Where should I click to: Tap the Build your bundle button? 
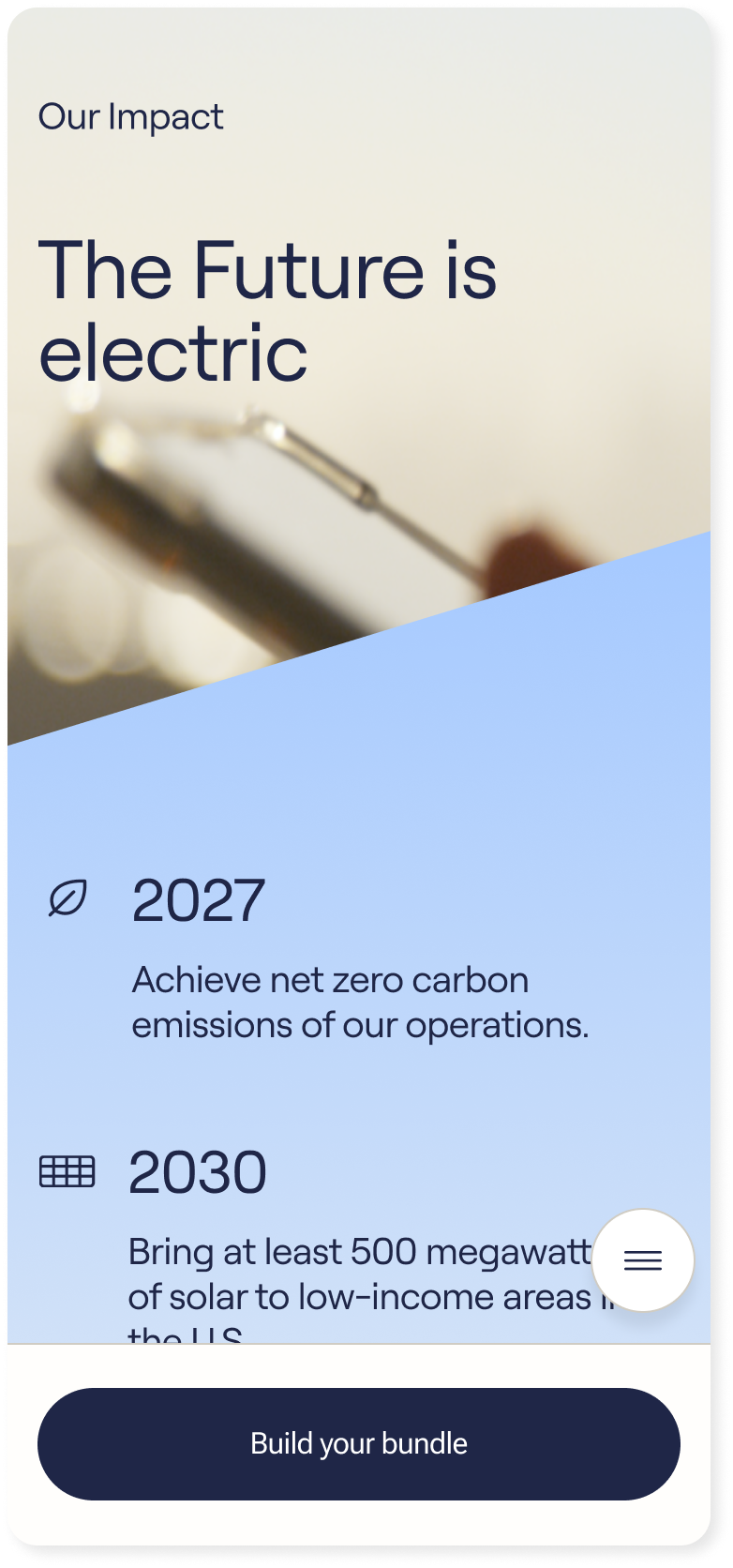coord(359,1443)
